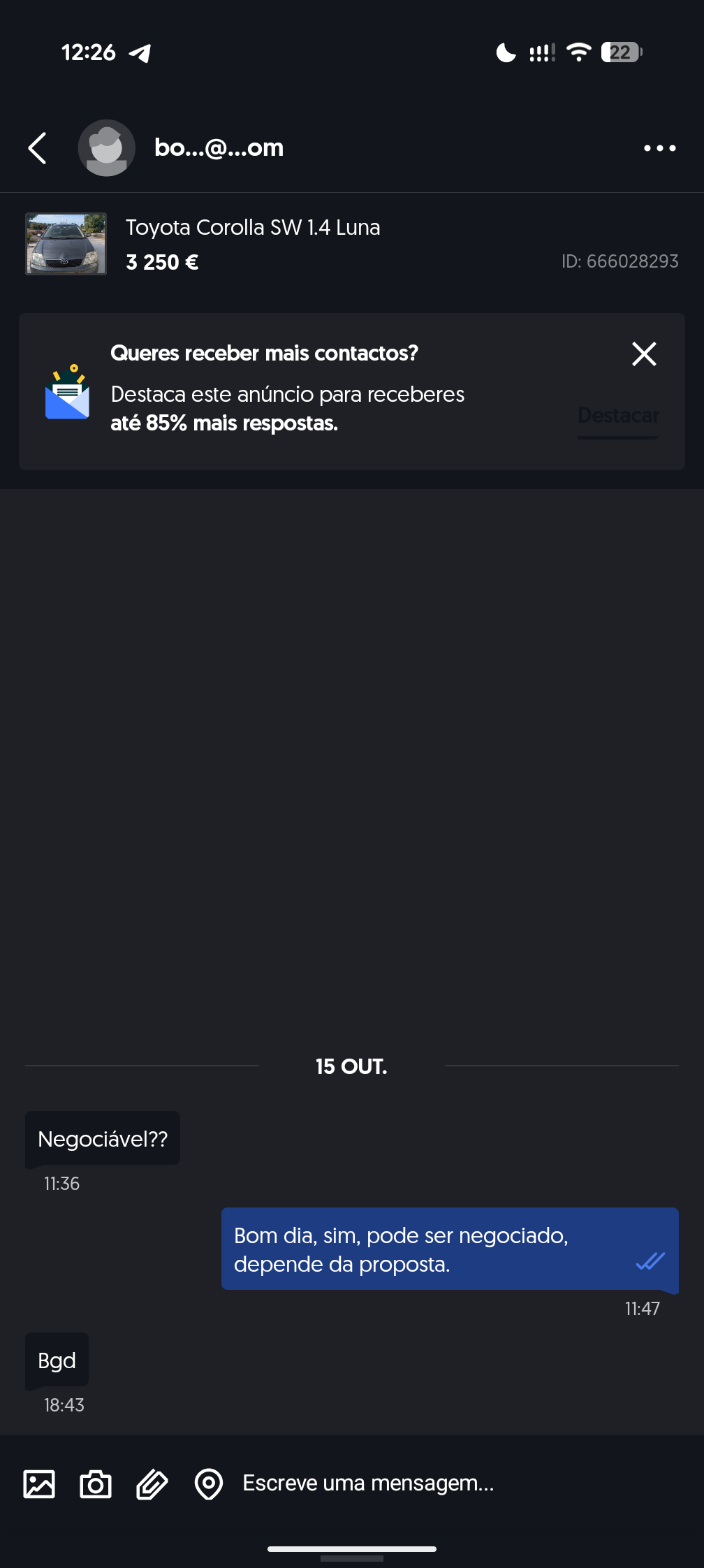Image resolution: width=704 pixels, height=1568 pixels.
Task: Go back to the conversations list
Action: tap(38, 148)
